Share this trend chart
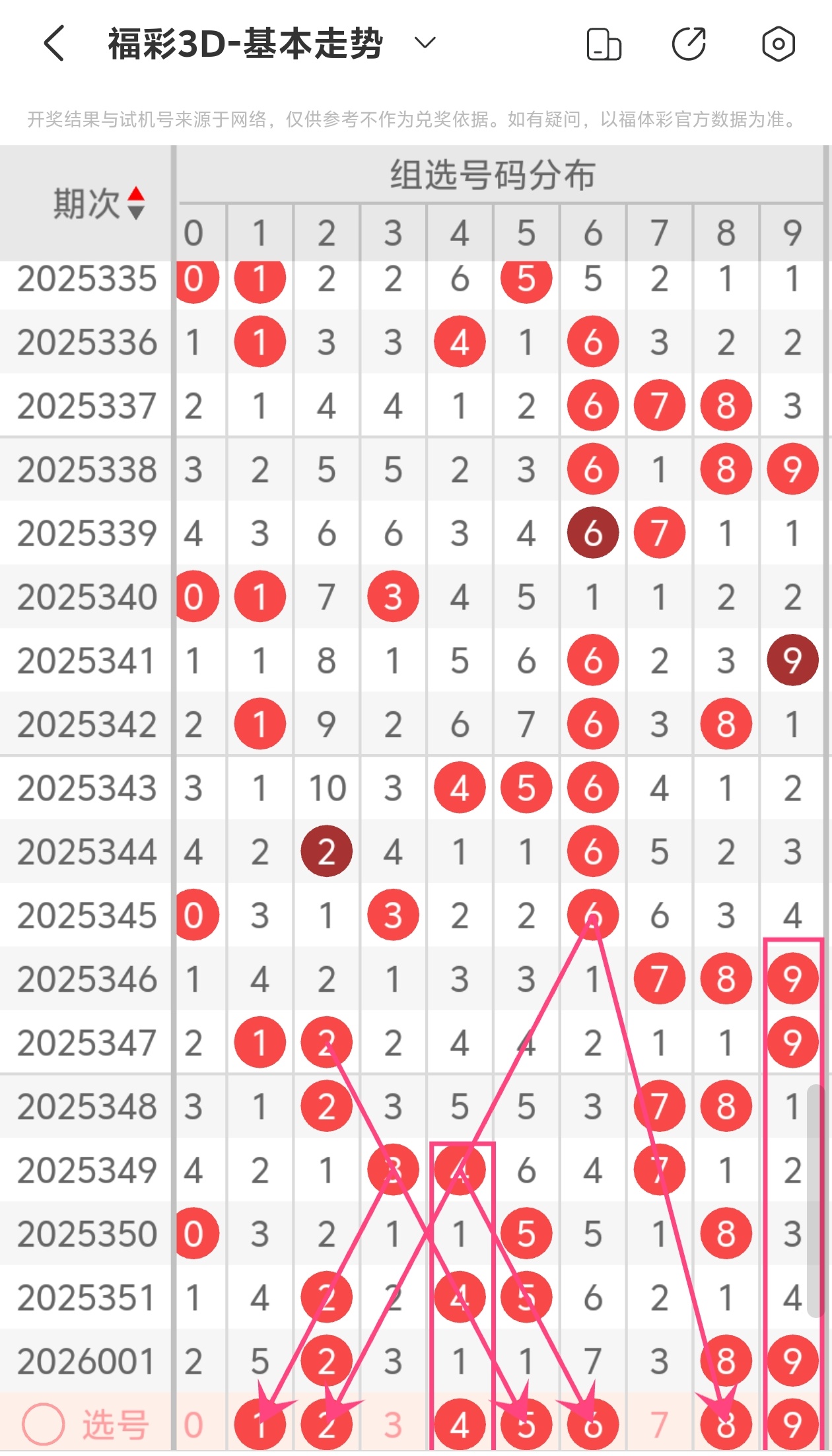 689,44
